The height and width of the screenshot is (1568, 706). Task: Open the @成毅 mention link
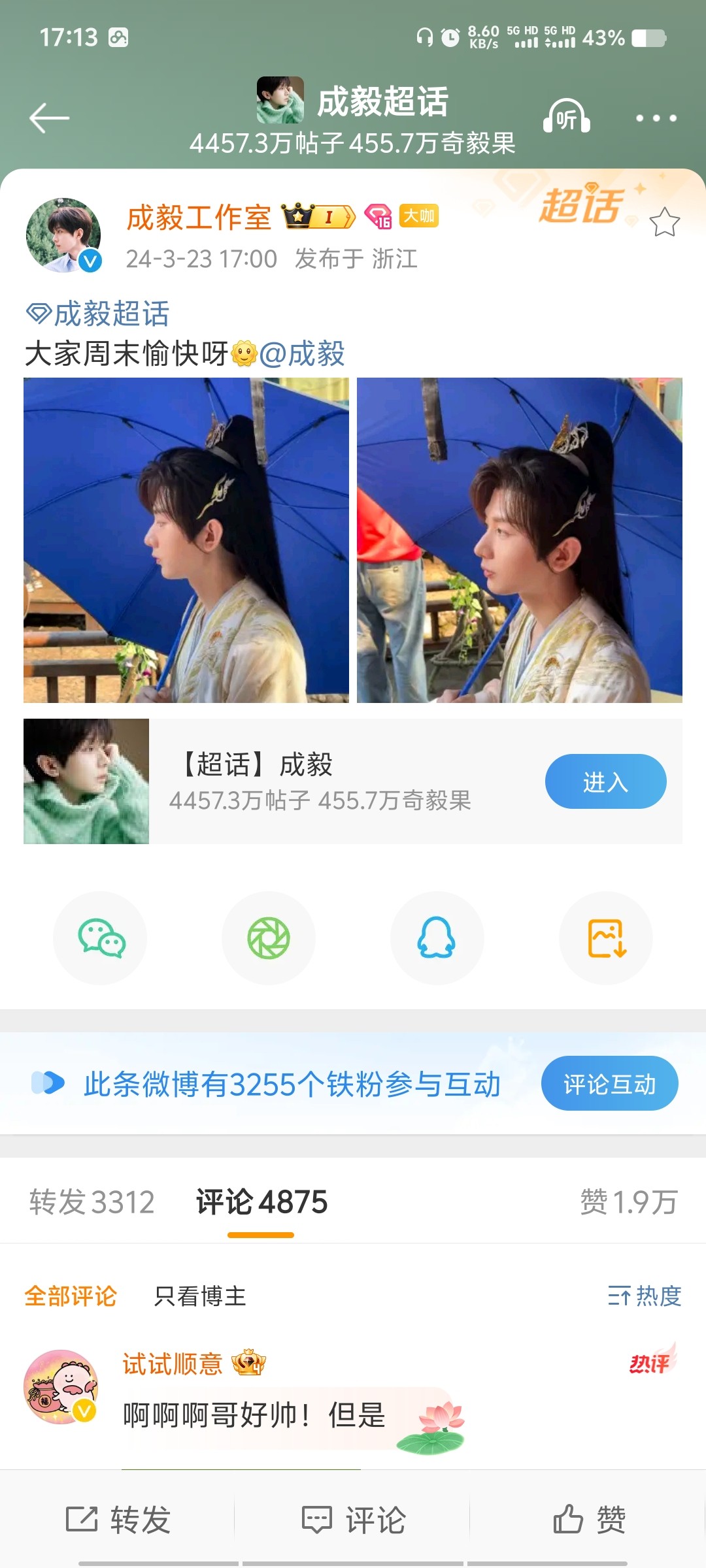tap(302, 354)
